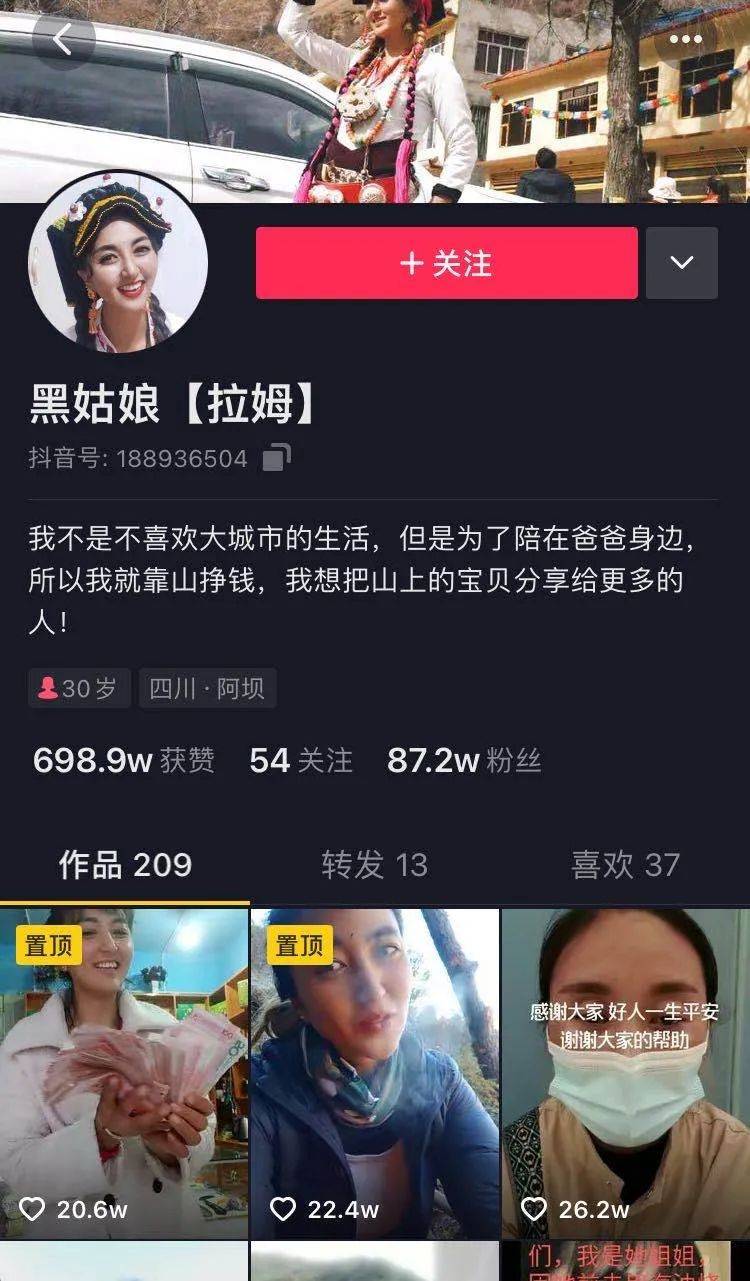
Task: Click the person icon on the 30岁 age tag
Action: [x=47, y=688]
